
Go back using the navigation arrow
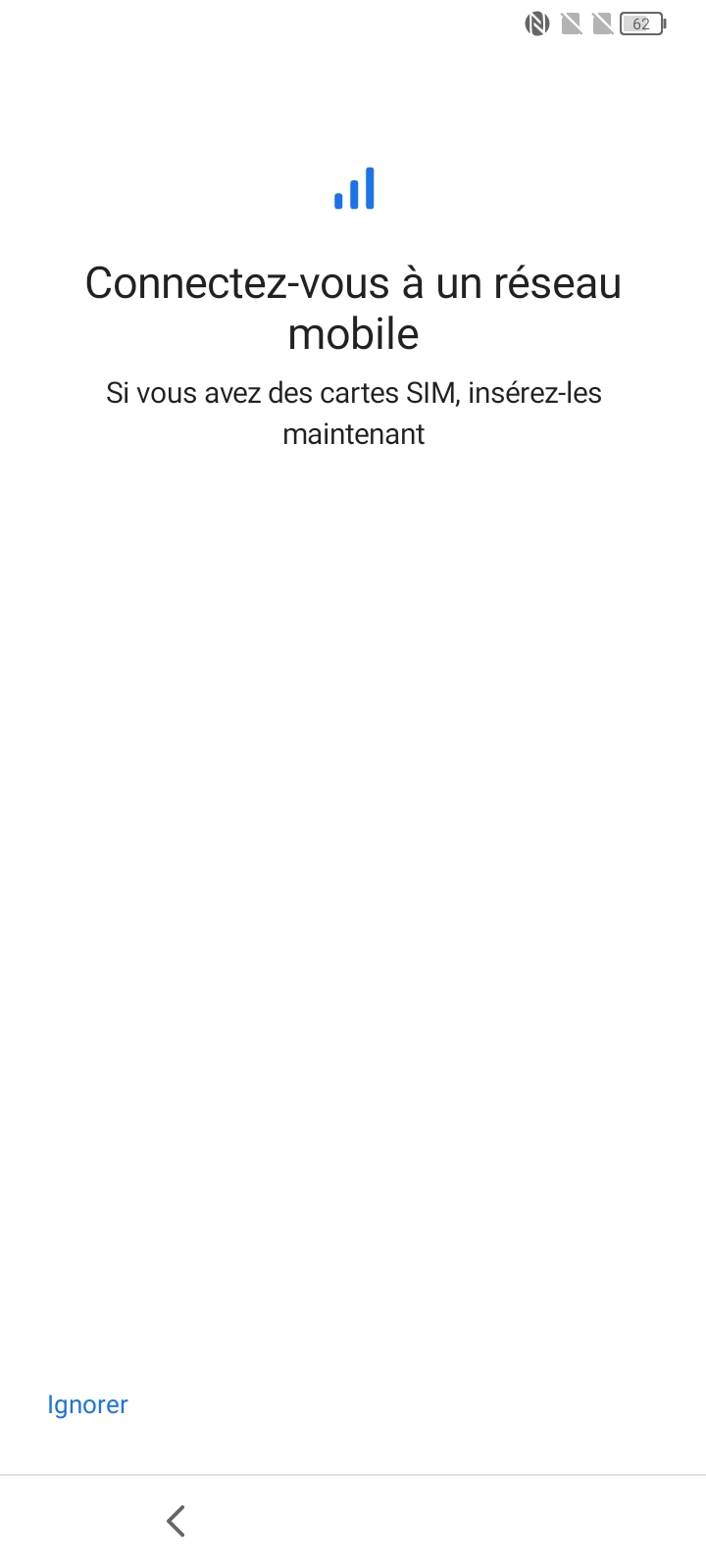[x=176, y=1521]
